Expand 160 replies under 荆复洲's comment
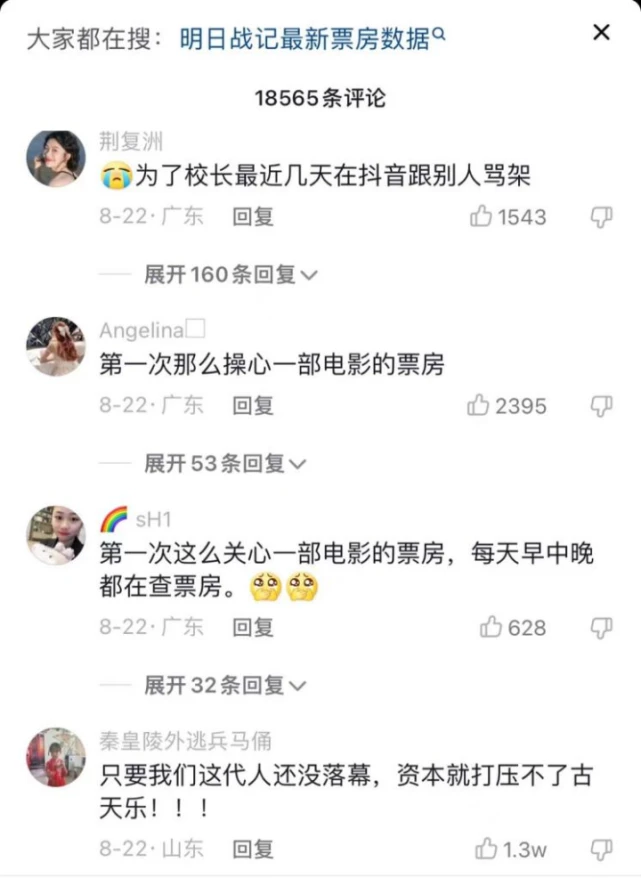 click(x=230, y=274)
